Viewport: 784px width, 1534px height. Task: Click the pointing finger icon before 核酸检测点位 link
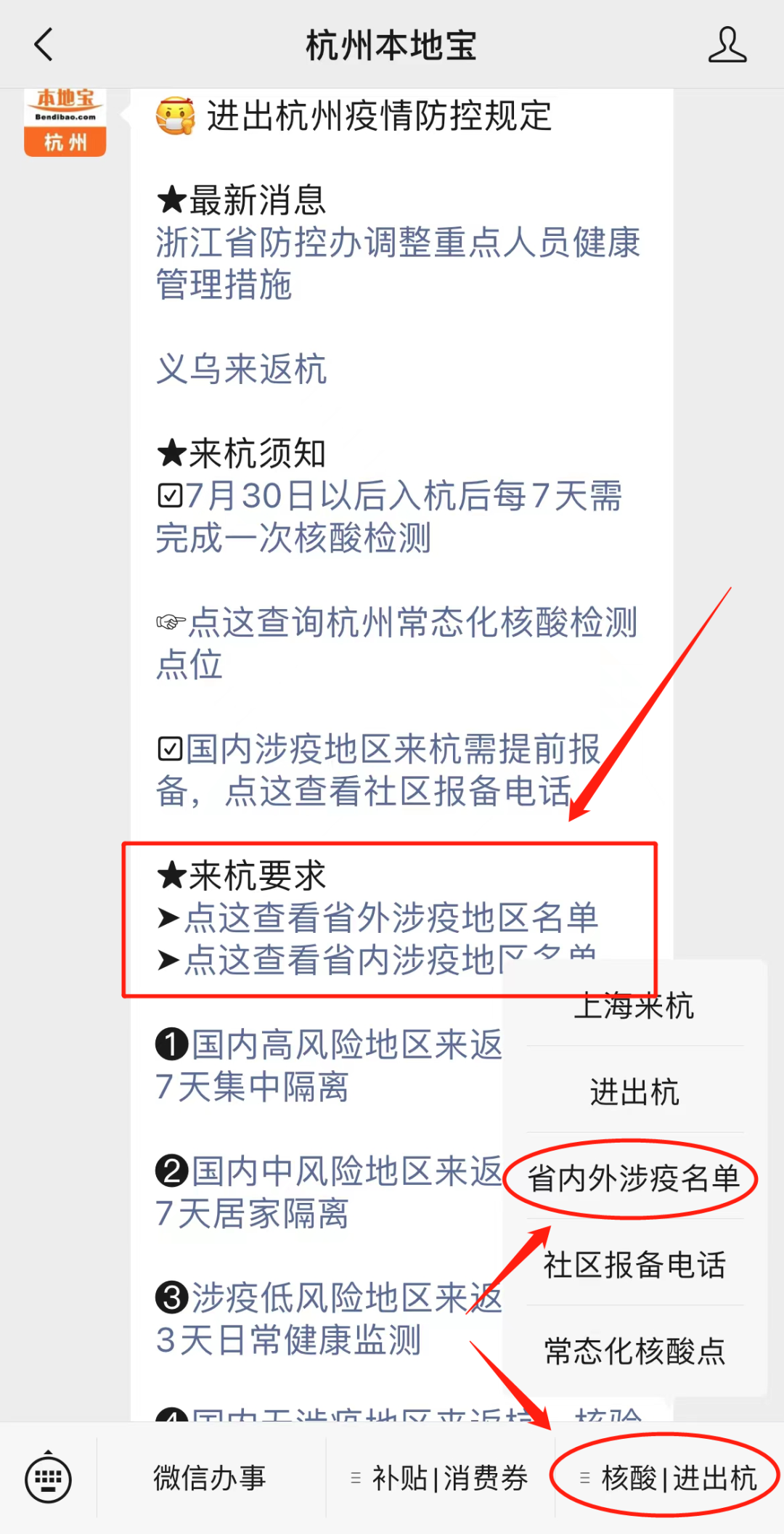point(170,623)
